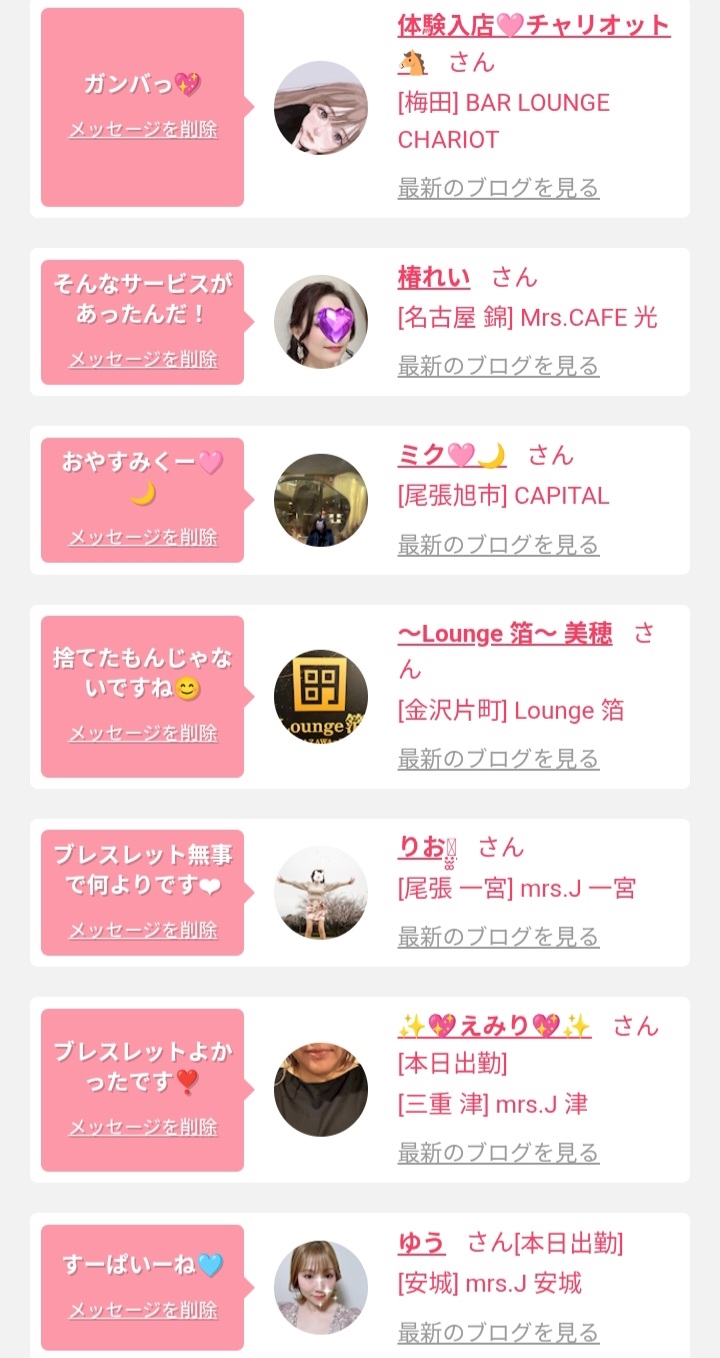Open ミク's profile link
This screenshot has height=1358, width=720.
click(x=452, y=455)
